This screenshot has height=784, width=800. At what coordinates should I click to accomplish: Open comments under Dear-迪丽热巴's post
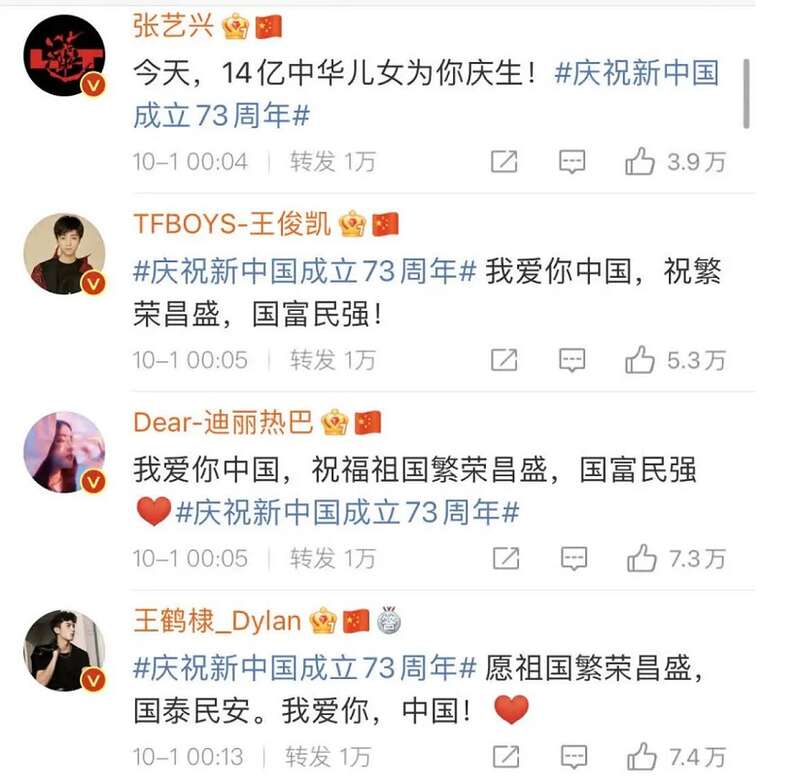point(571,557)
